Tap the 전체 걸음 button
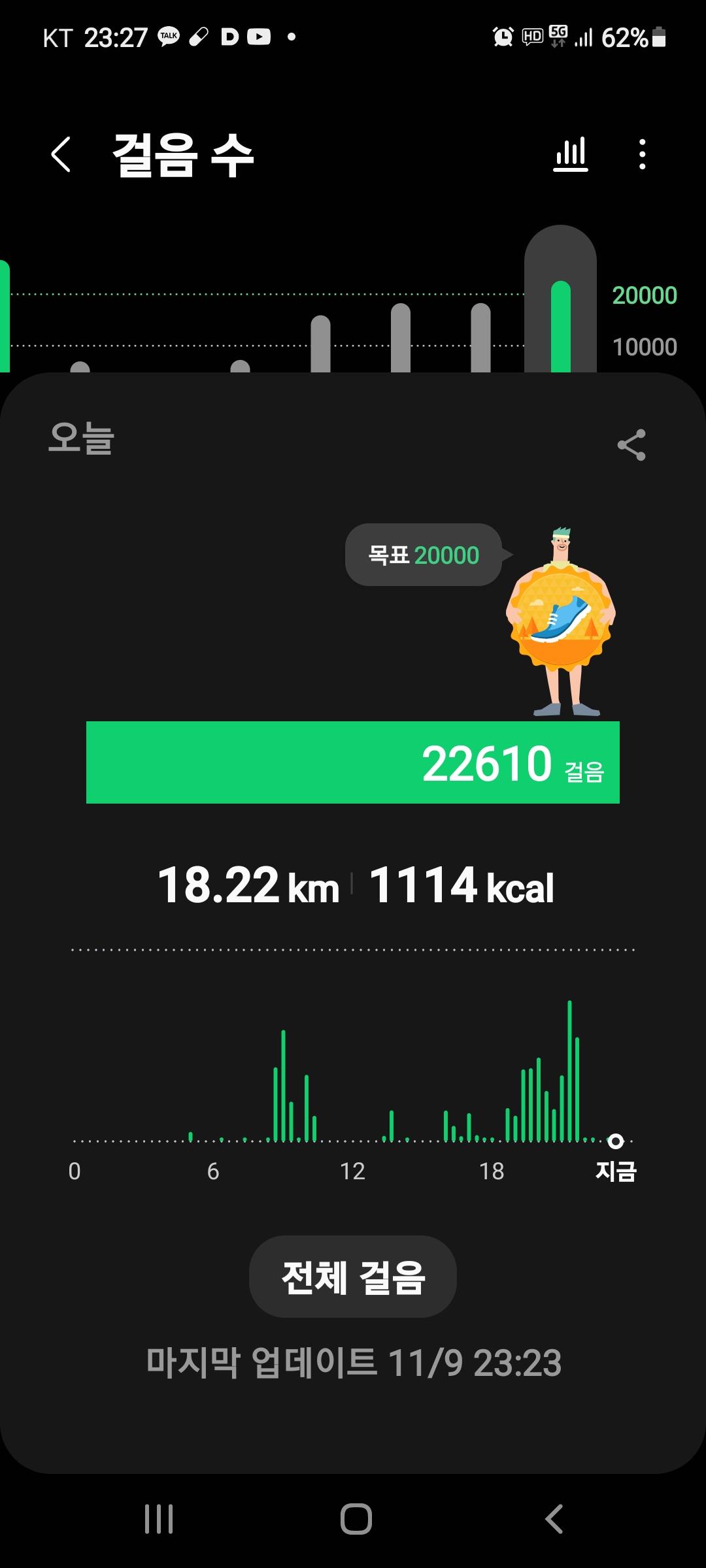The image size is (706, 1568). [x=353, y=1276]
